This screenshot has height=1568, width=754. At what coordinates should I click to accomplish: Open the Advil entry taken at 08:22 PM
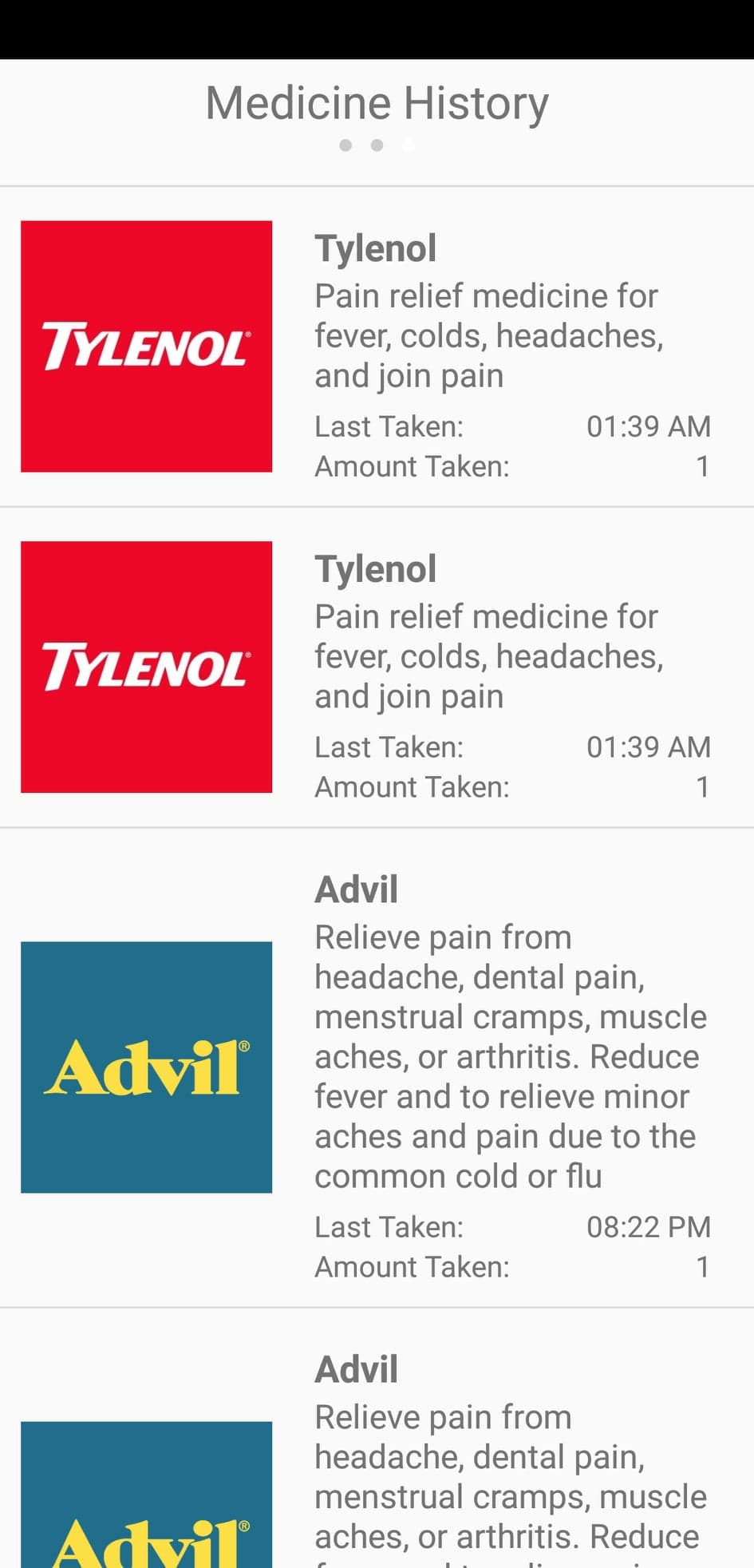[x=377, y=1067]
